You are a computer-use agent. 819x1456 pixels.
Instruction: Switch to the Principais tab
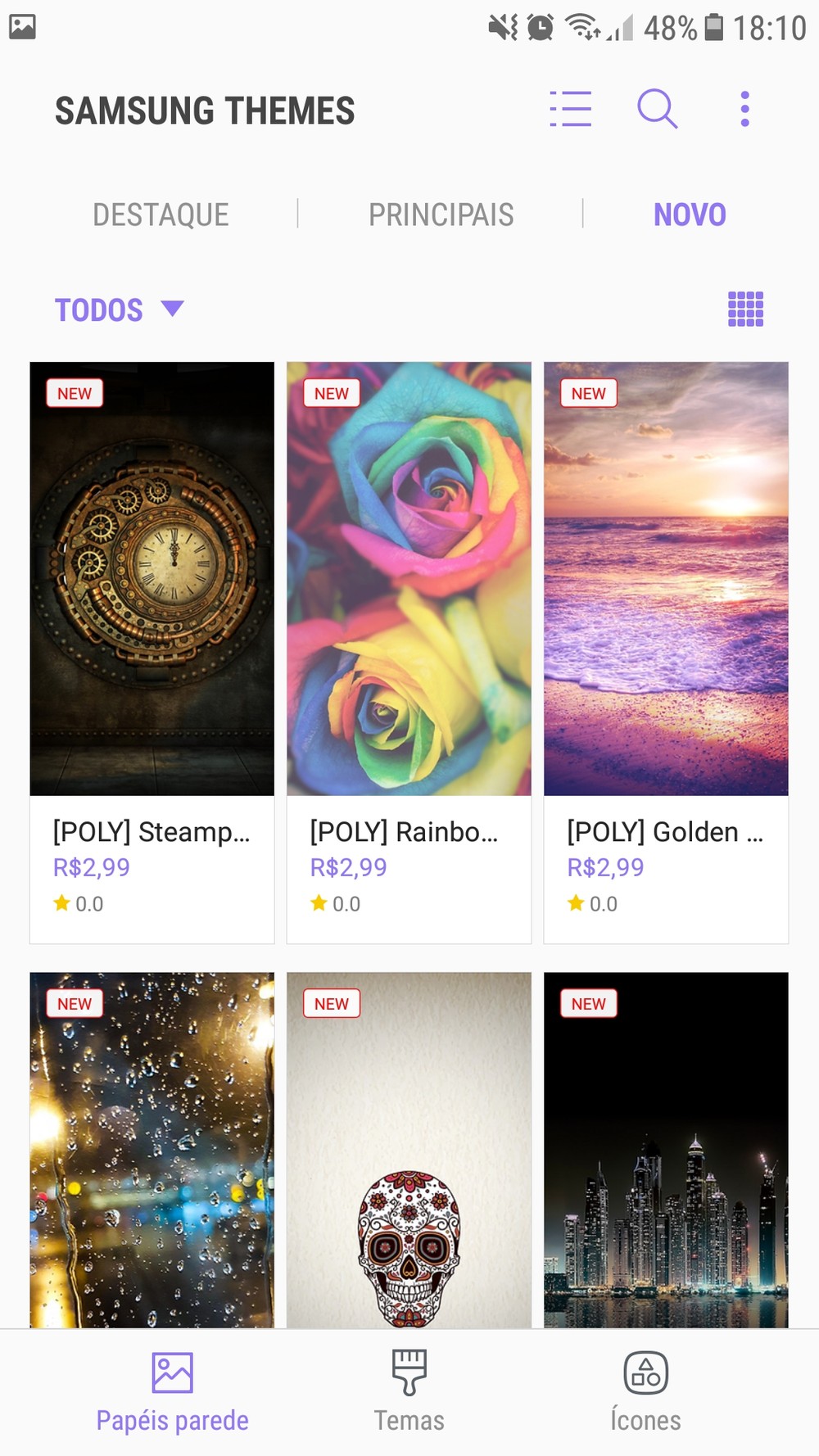(x=441, y=215)
